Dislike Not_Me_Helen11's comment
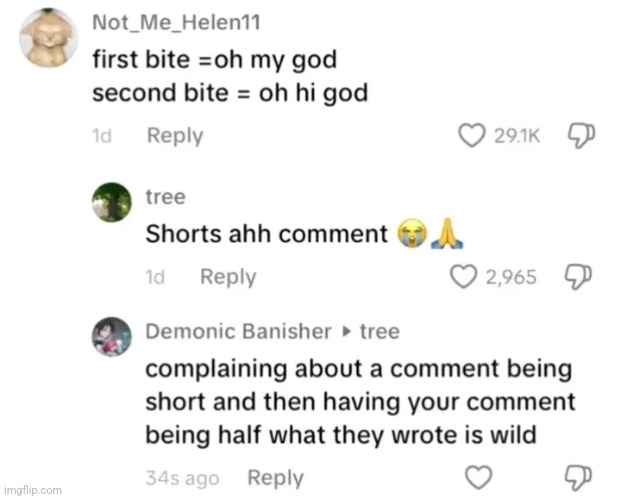 point(582,135)
